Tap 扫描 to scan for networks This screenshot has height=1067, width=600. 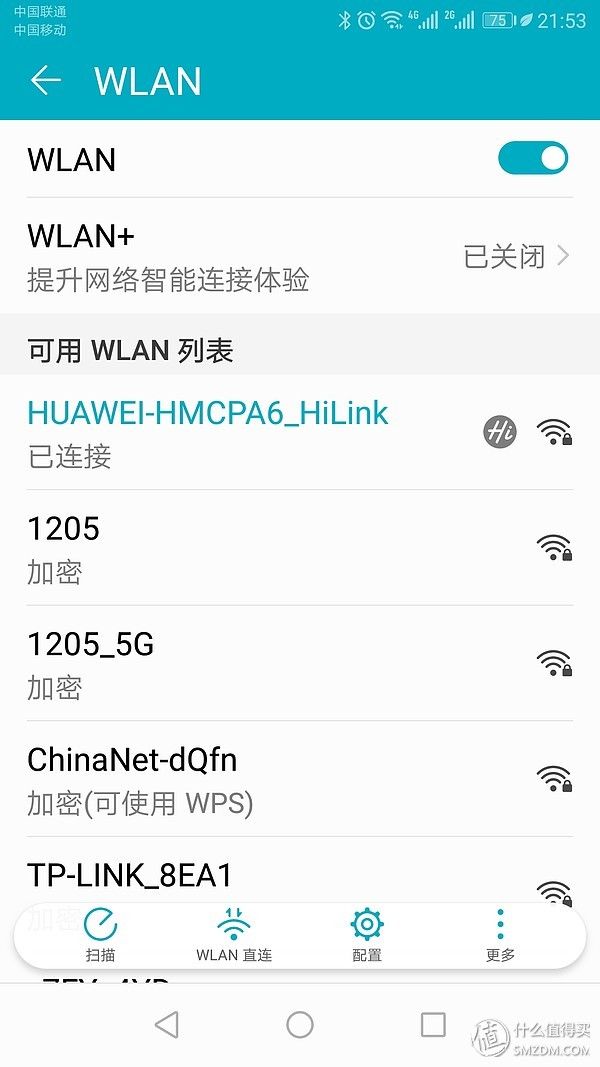pos(100,935)
